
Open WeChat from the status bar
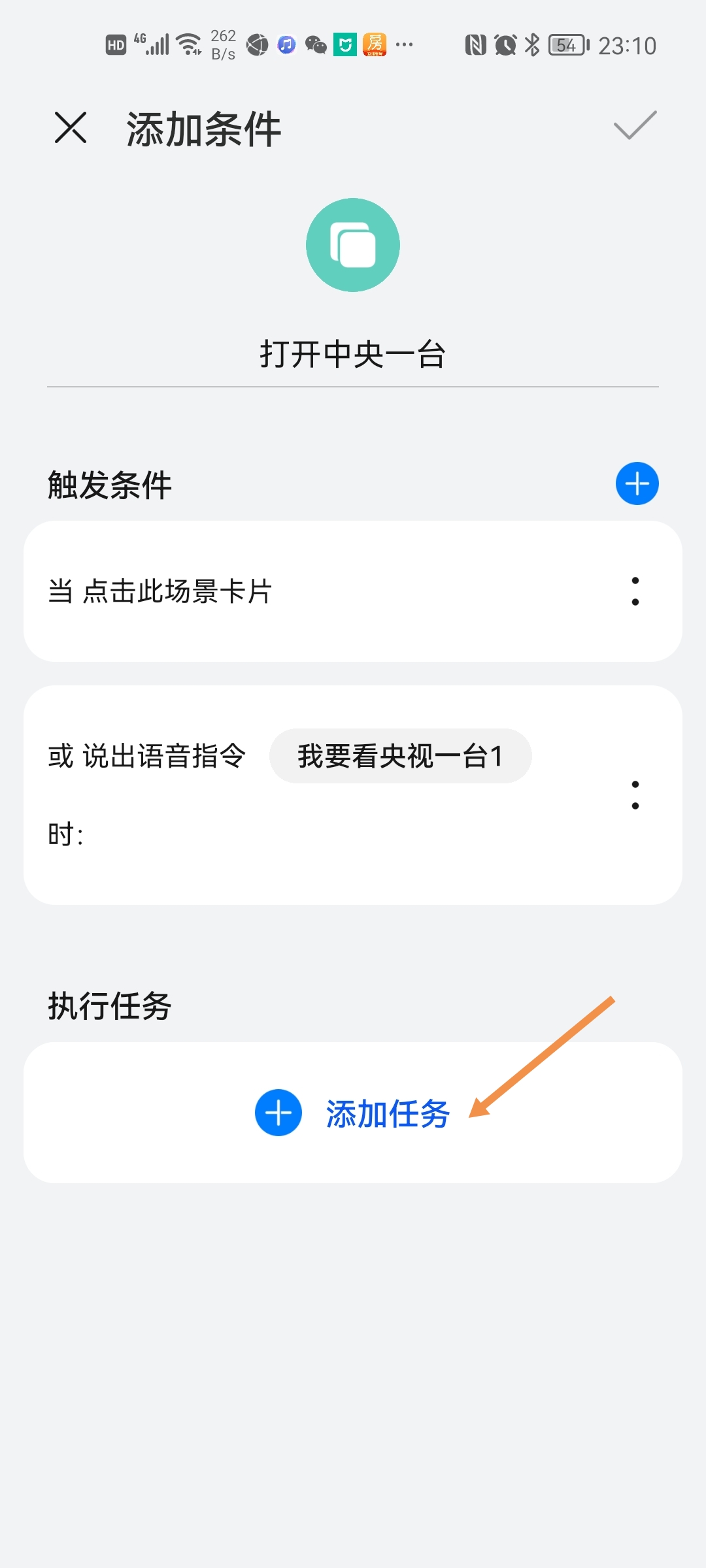click(316, 44)
